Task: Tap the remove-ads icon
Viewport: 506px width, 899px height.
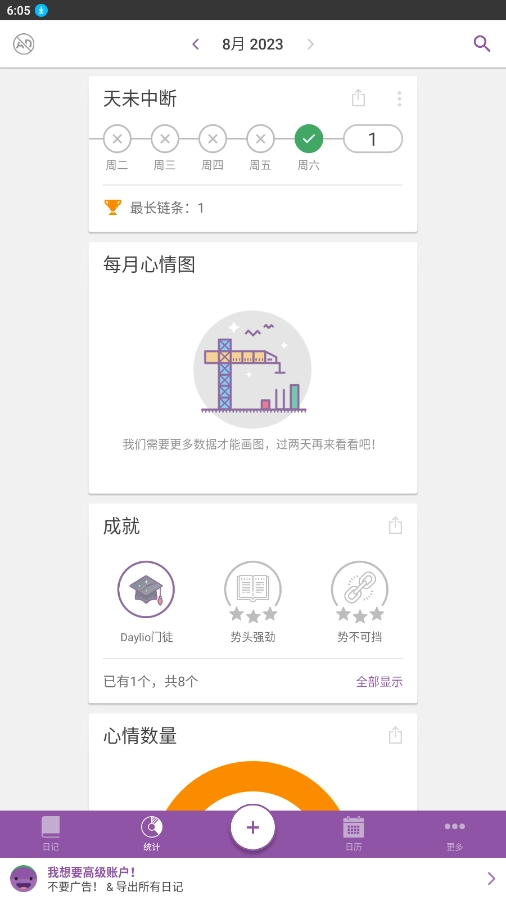Action: (23, 44)
